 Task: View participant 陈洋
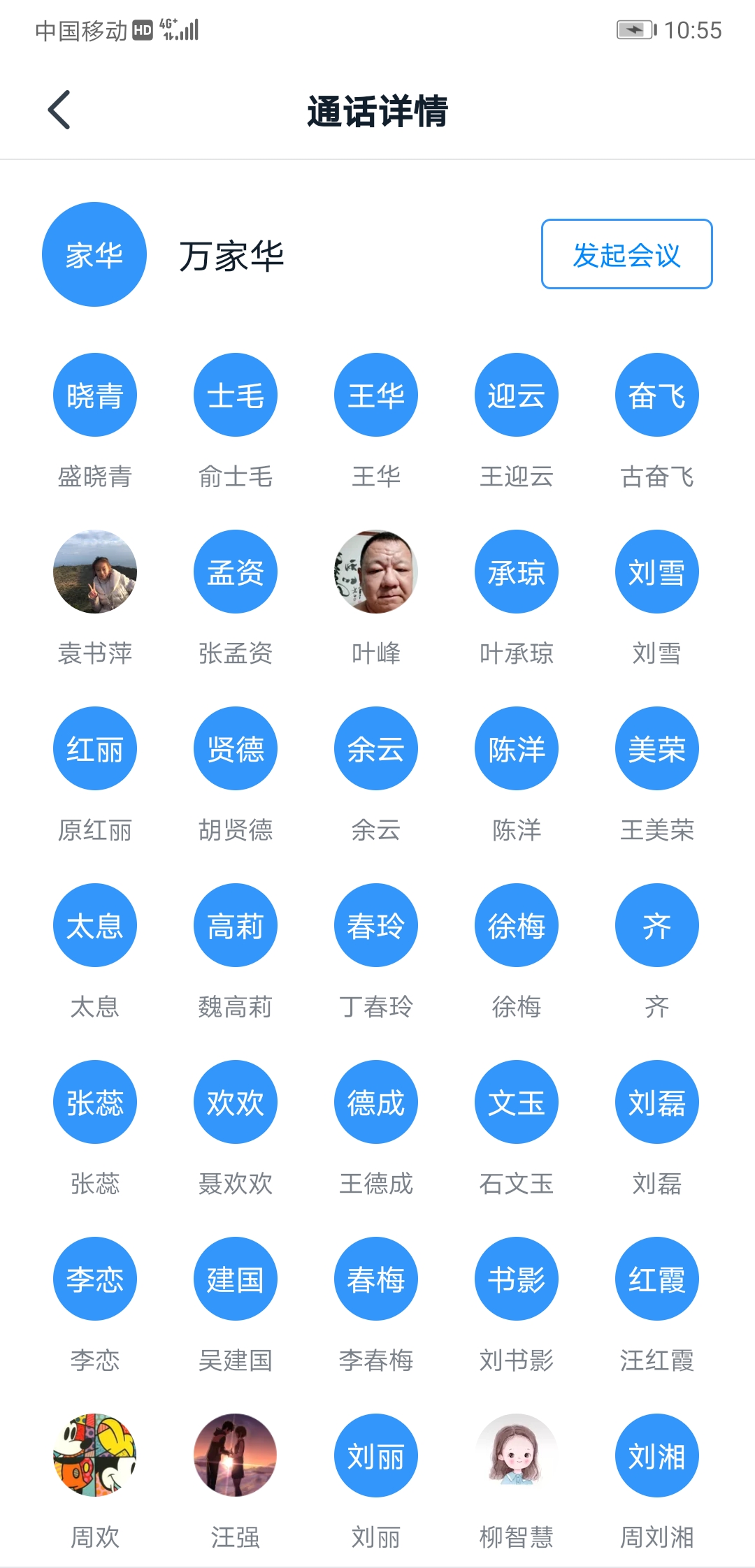click(516, 748)
